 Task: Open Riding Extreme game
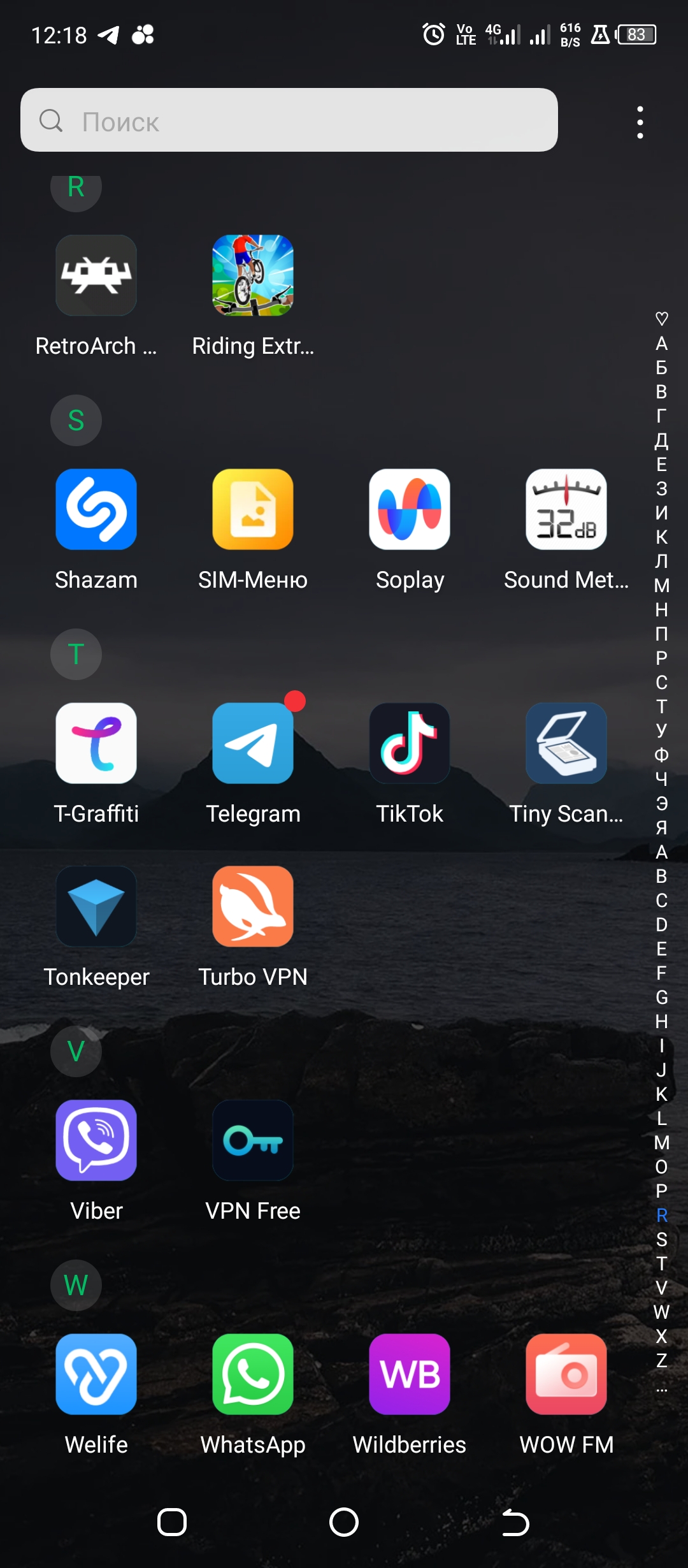click(x=253, y=275)
